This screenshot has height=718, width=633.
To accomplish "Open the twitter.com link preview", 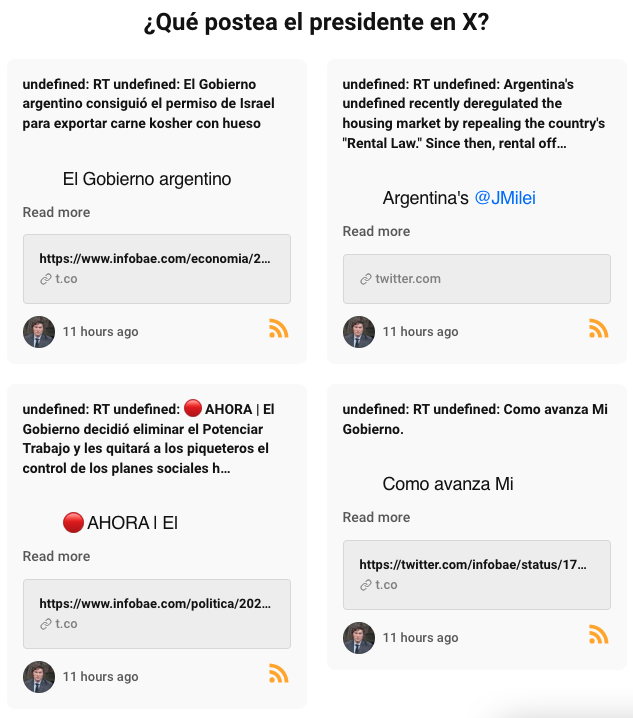I will (476, 279).
